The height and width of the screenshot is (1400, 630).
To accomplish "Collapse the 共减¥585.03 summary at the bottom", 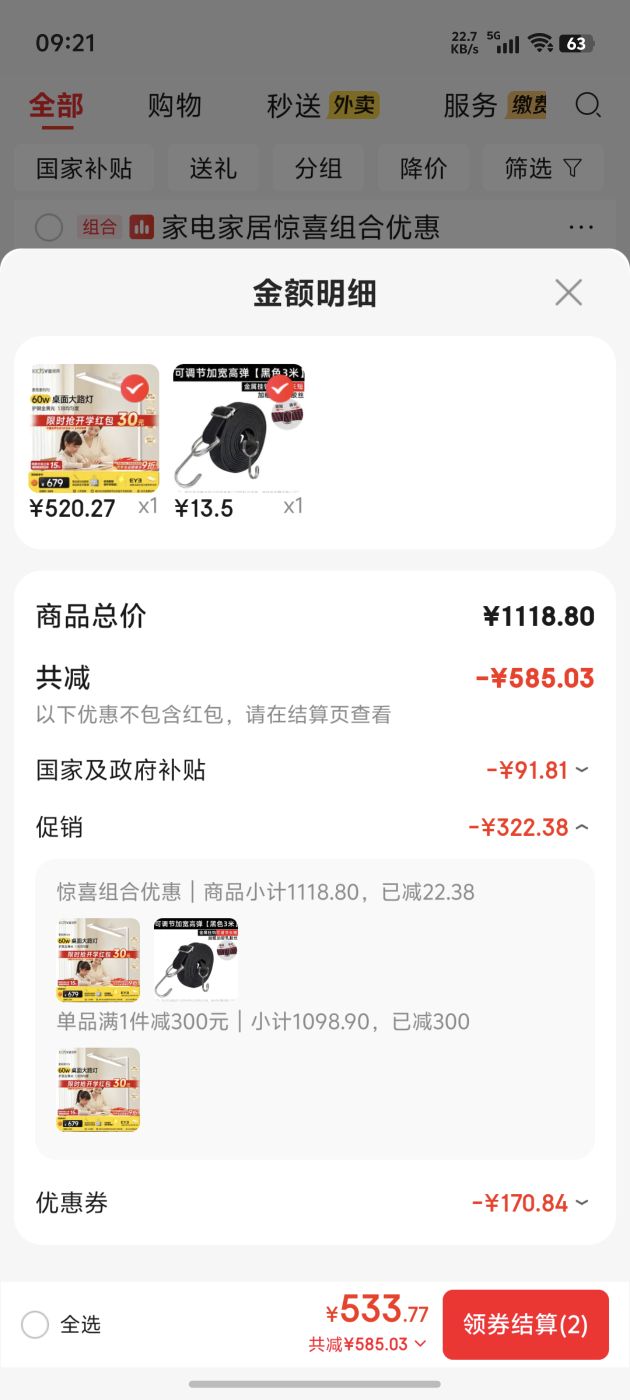I will coord(368,1344).
